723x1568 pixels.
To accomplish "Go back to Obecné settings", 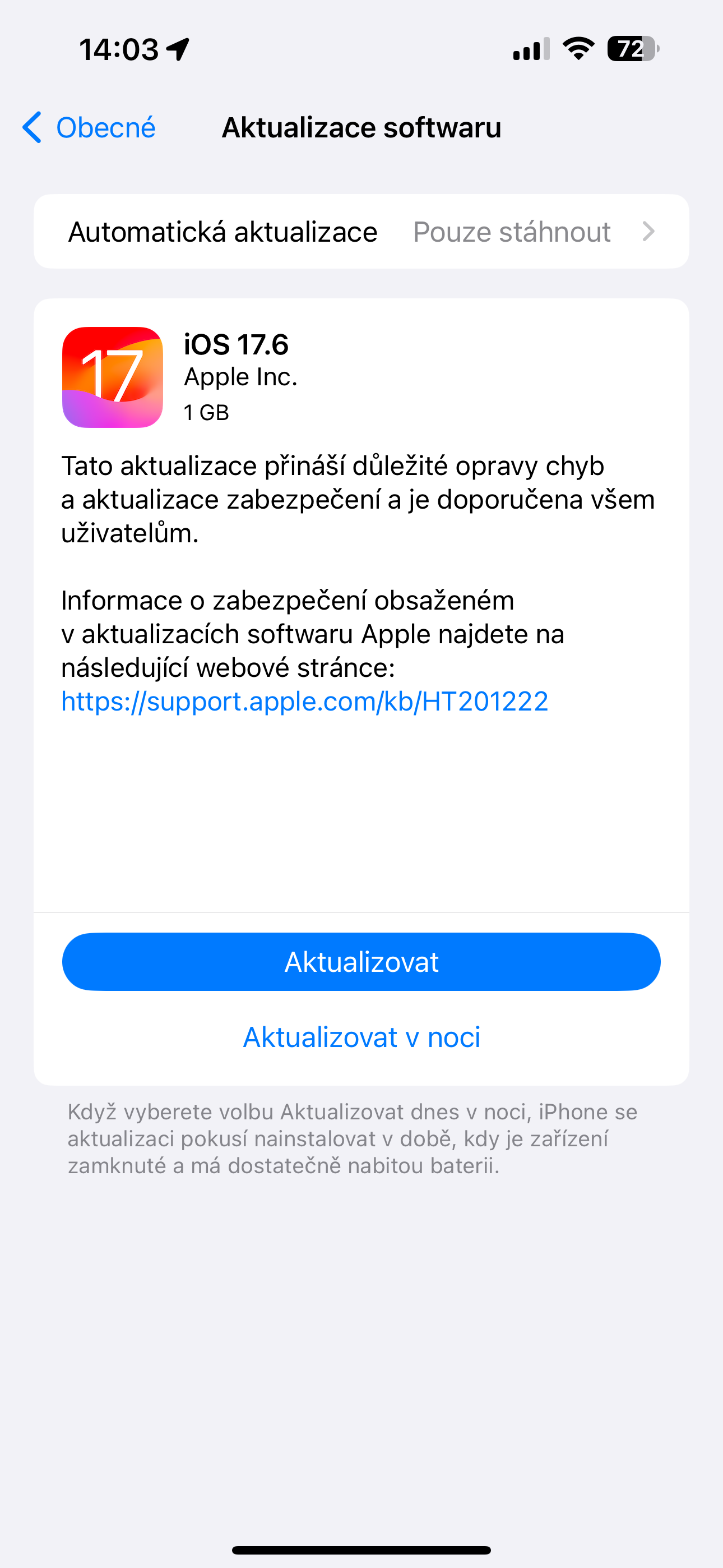I will point(90,128).
